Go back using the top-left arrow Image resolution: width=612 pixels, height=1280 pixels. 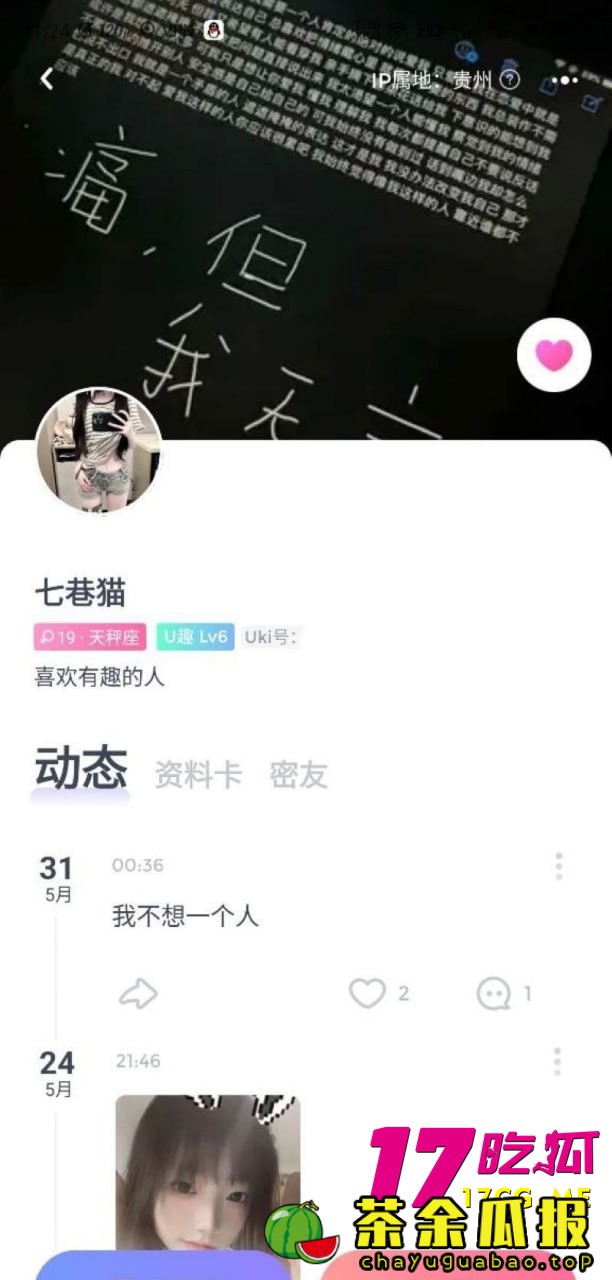coord(46,79)
